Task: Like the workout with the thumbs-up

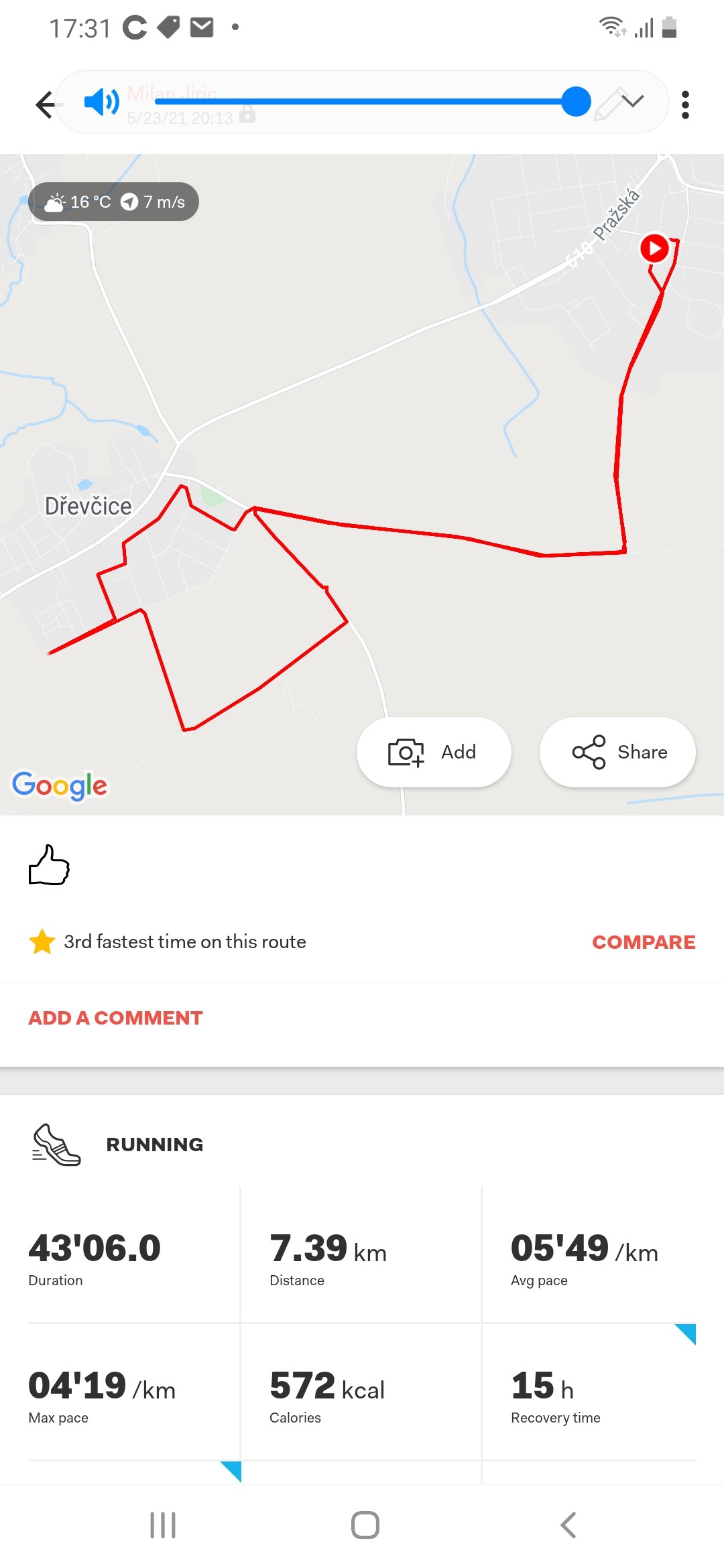Action: tap(49, 865)
